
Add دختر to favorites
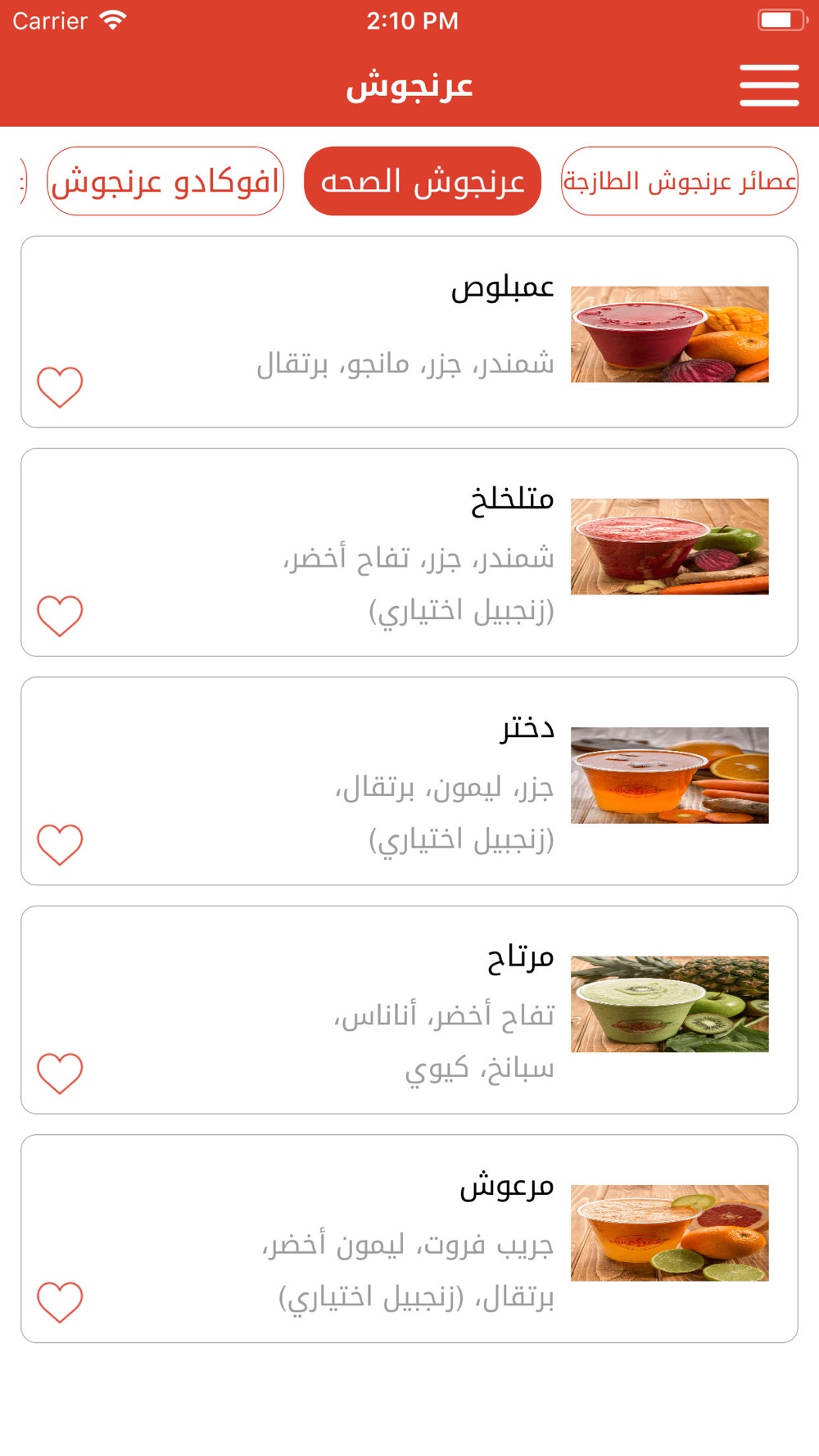click(x=60, y=844)
